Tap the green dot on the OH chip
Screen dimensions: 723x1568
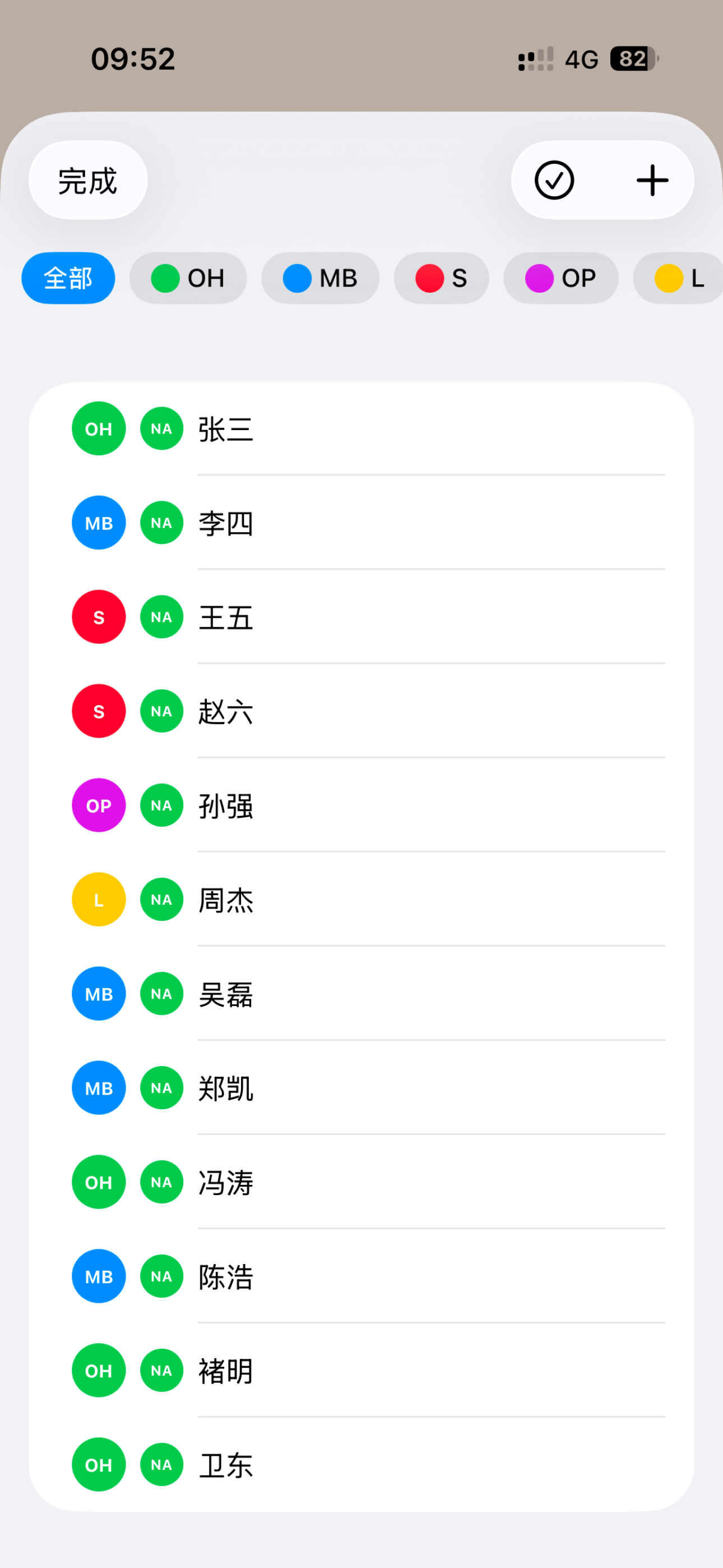(x=164, y=278)
